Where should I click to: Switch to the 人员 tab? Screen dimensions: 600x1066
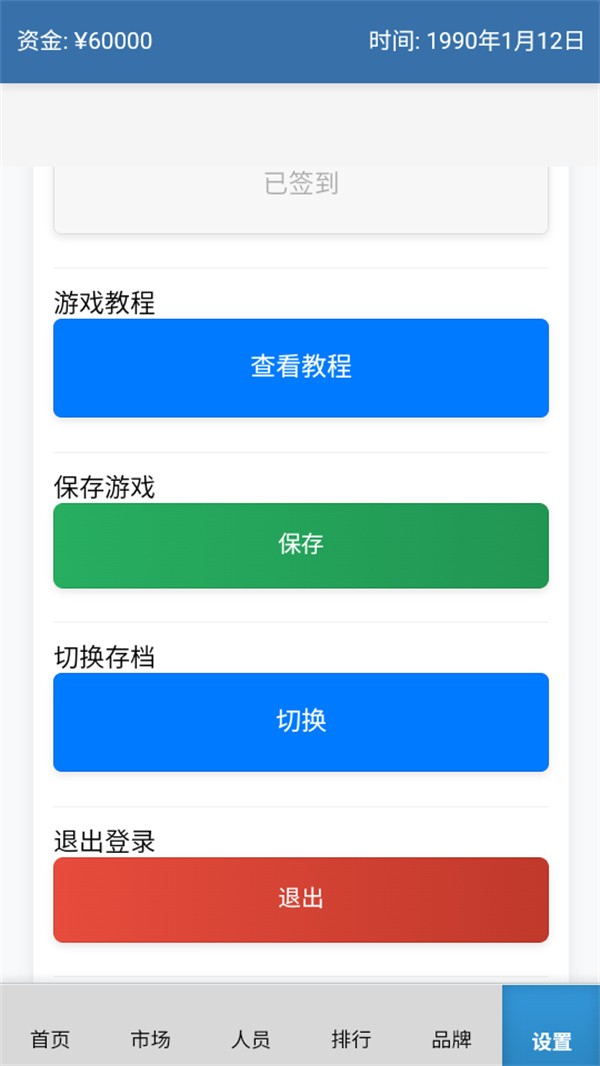coord(250,1038)
